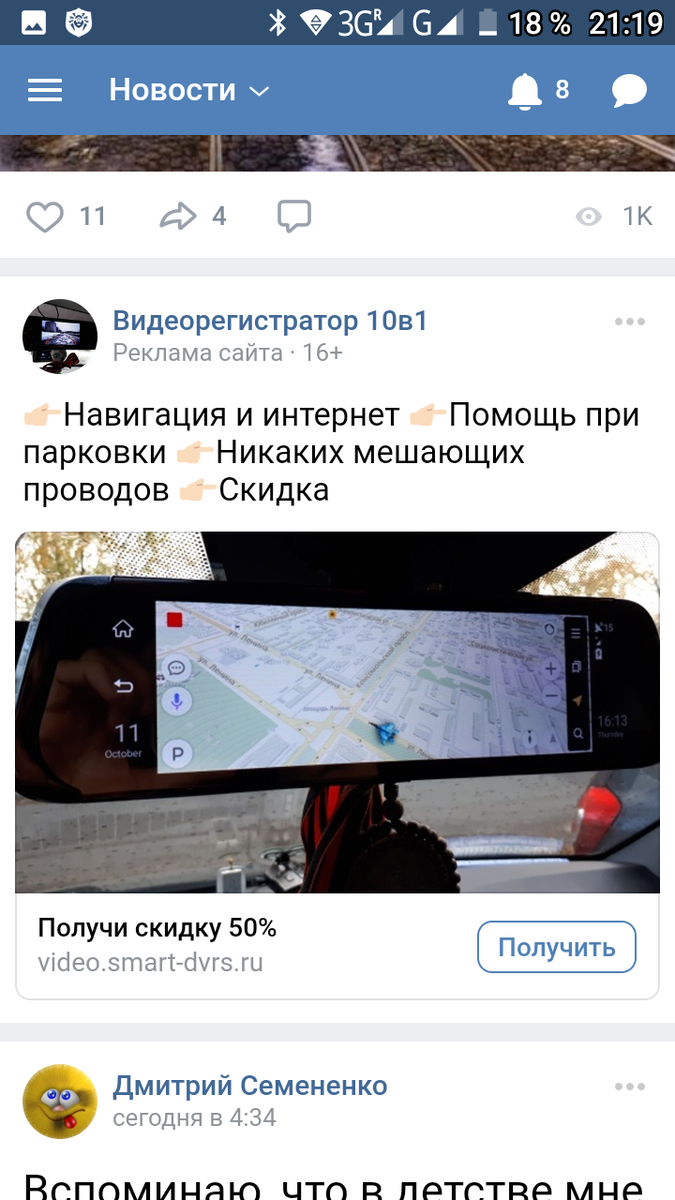Open Видеорегистратор 10в1 advertiser page

click(270, 320)
